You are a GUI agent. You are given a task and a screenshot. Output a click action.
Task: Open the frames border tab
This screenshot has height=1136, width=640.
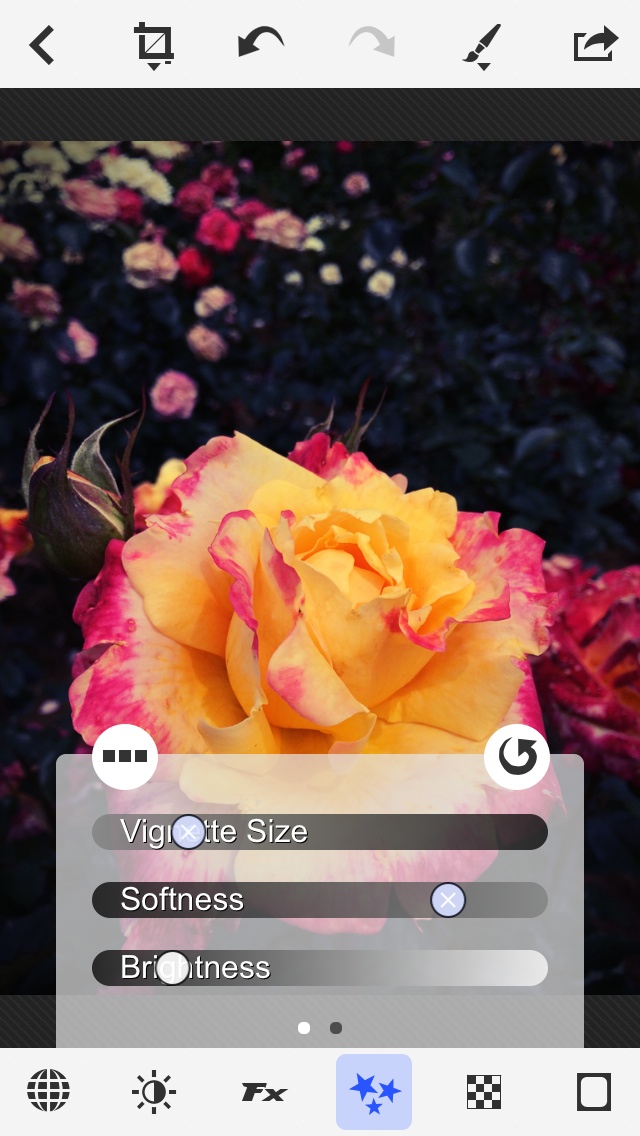(594, 1092)
